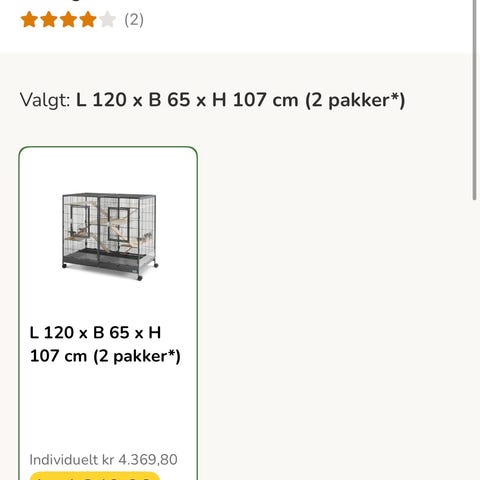Open the 4-star rating reviews
Screen dimensions: 480x480
[82, 20]
